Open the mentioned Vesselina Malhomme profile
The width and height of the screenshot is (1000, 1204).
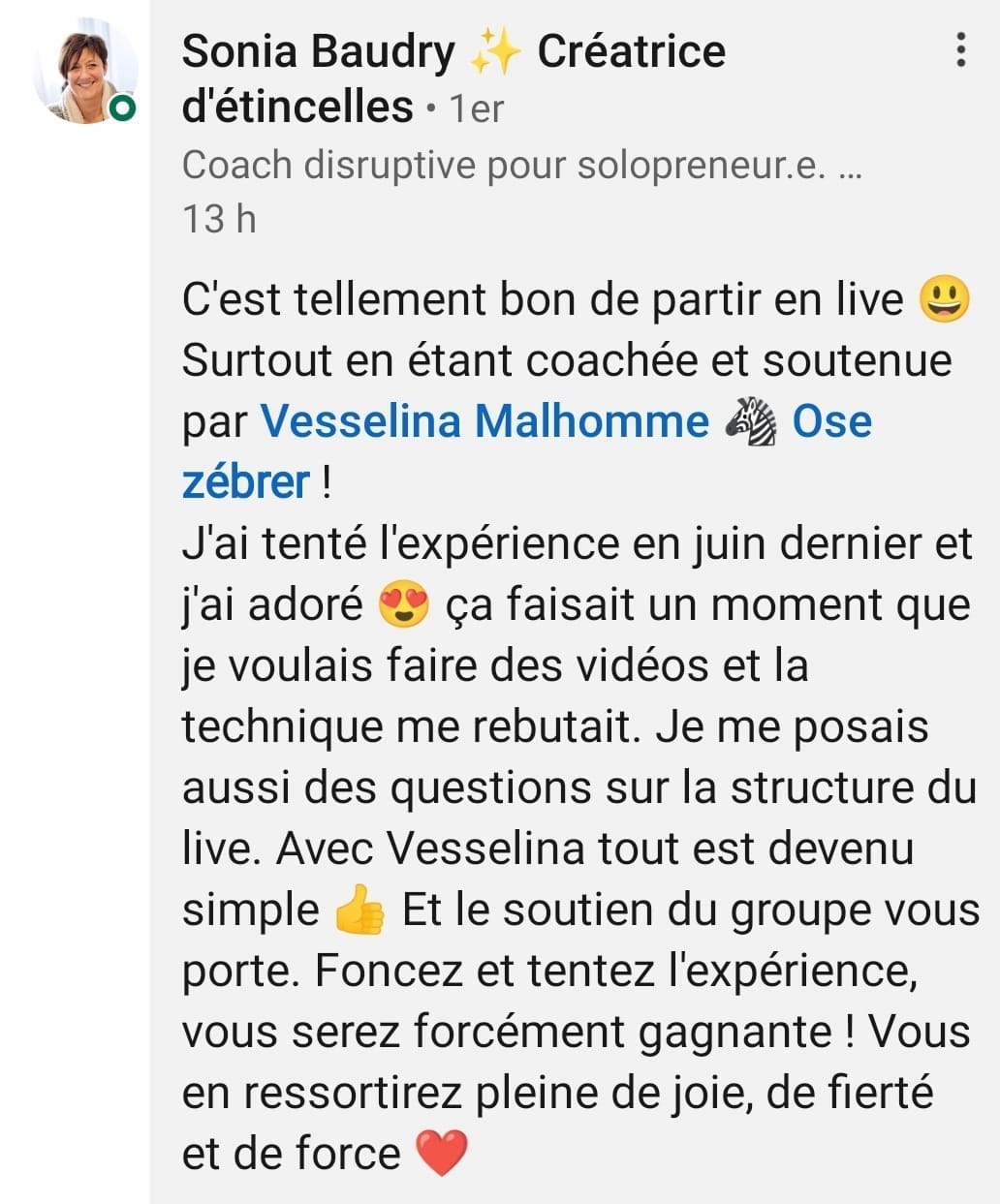(x=484, y=421)
